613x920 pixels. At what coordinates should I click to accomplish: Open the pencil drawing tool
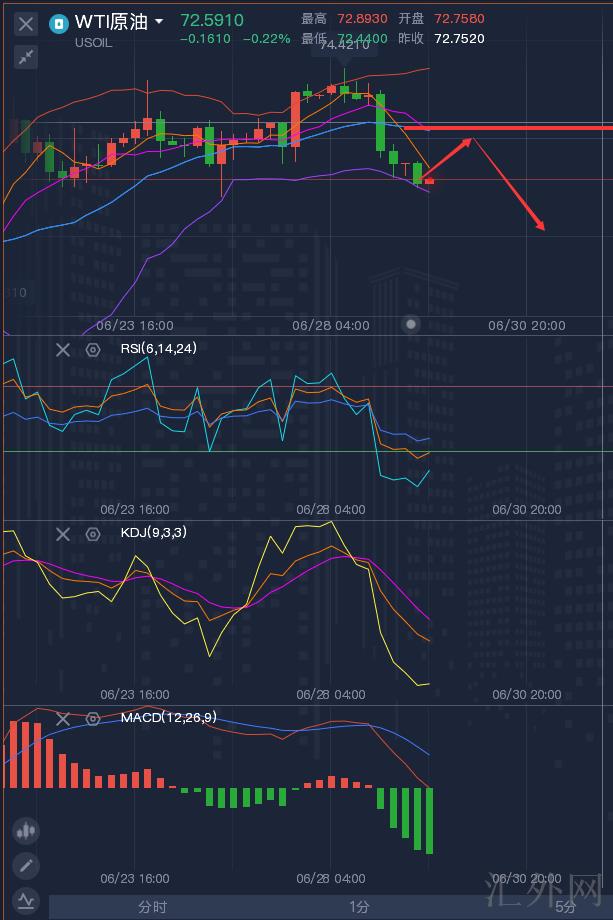click(x=26, y=865)
